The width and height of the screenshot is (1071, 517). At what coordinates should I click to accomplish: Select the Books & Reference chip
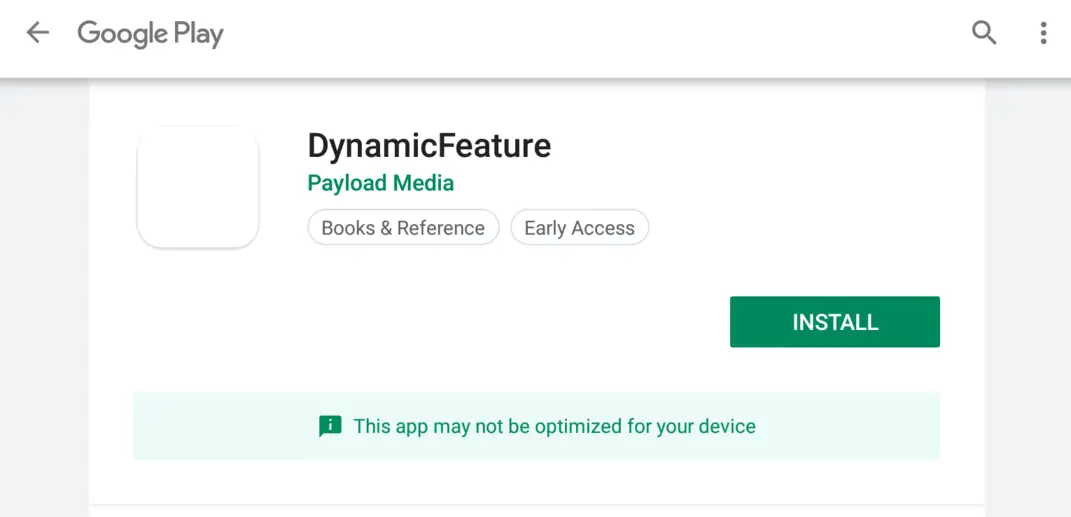click(403, 228)
